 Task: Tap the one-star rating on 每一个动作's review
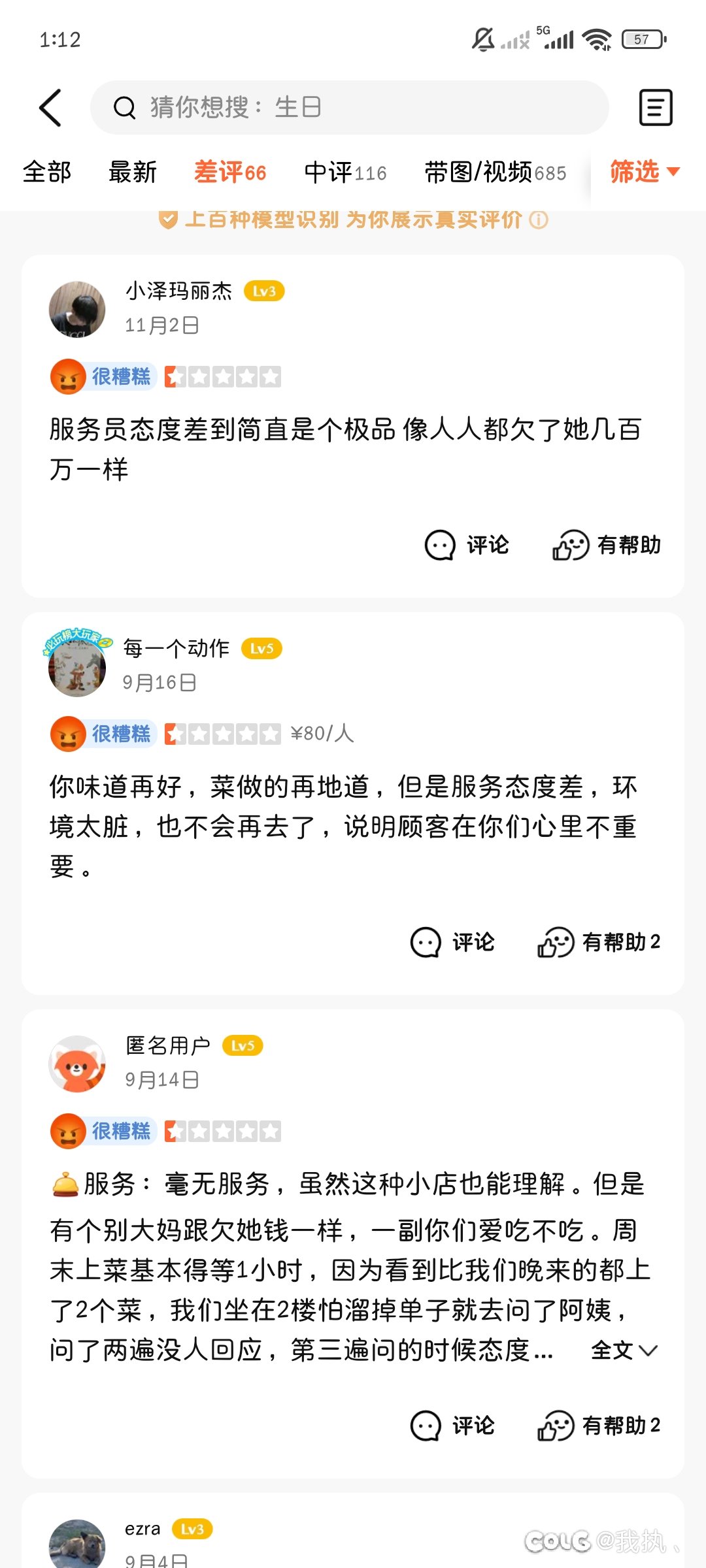[222, 734]
